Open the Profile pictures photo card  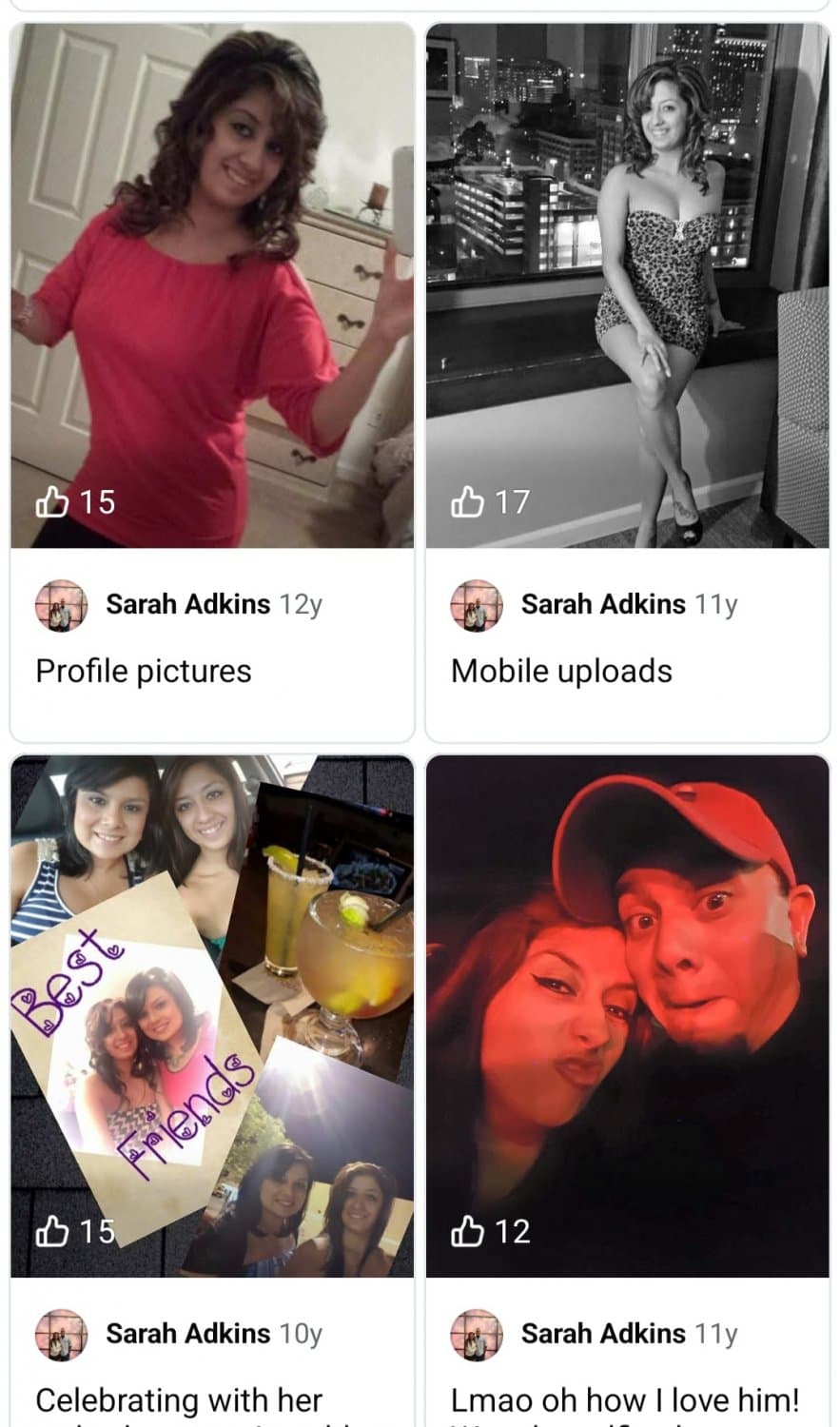click(211, 285)
